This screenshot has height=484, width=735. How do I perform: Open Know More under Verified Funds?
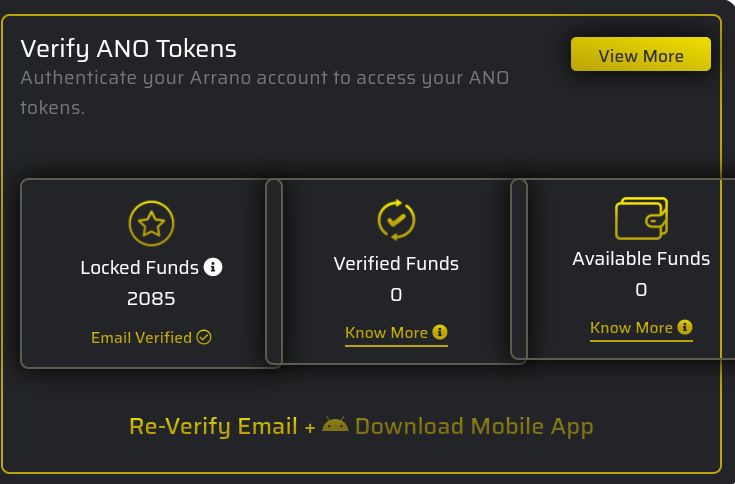[x=395, y=333]
